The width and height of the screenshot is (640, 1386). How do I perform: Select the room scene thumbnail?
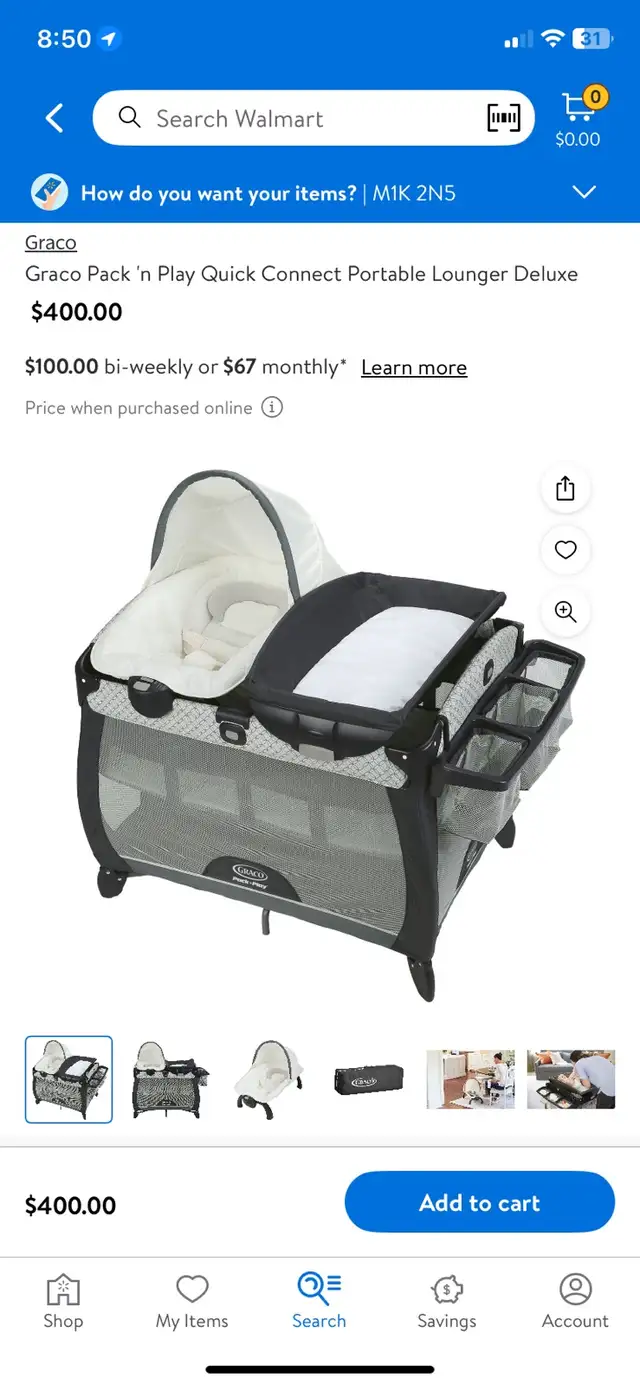point(471,1079)
